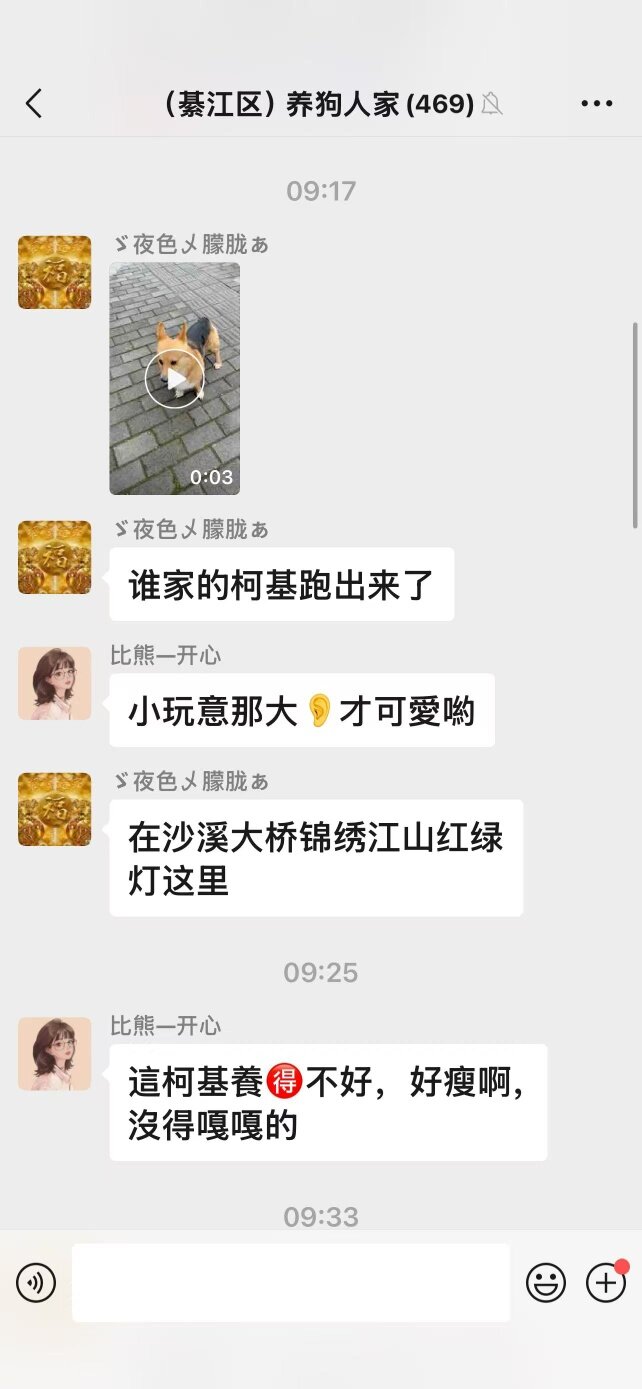Open the avatar beside the 這柯基養得不好 message
This screenshot has width=642, height=1389.
(x=55, y=1053)
